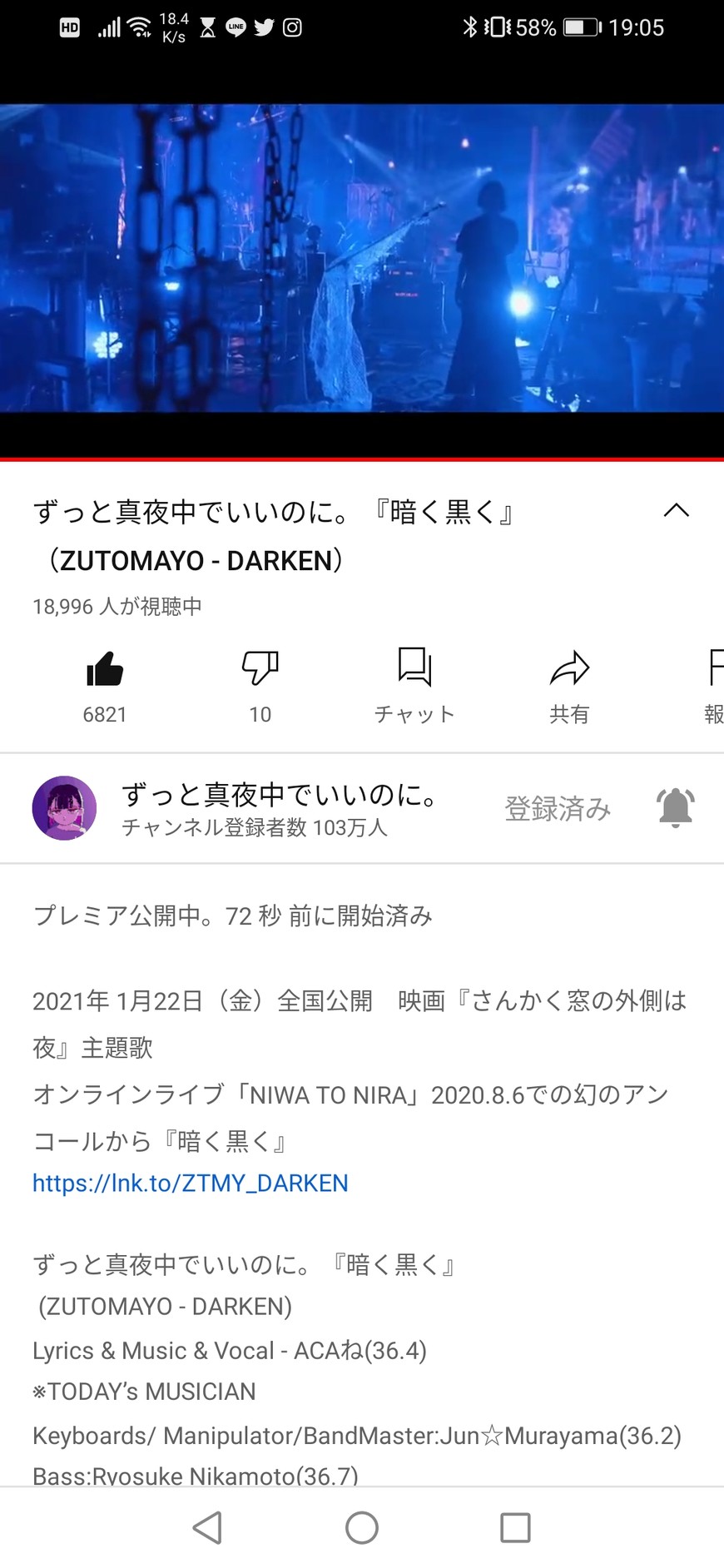Open the lnk.to/ZTMY_DARKEN link
This screenshot has width=724, height=1568.
[x=191, y=1183]
